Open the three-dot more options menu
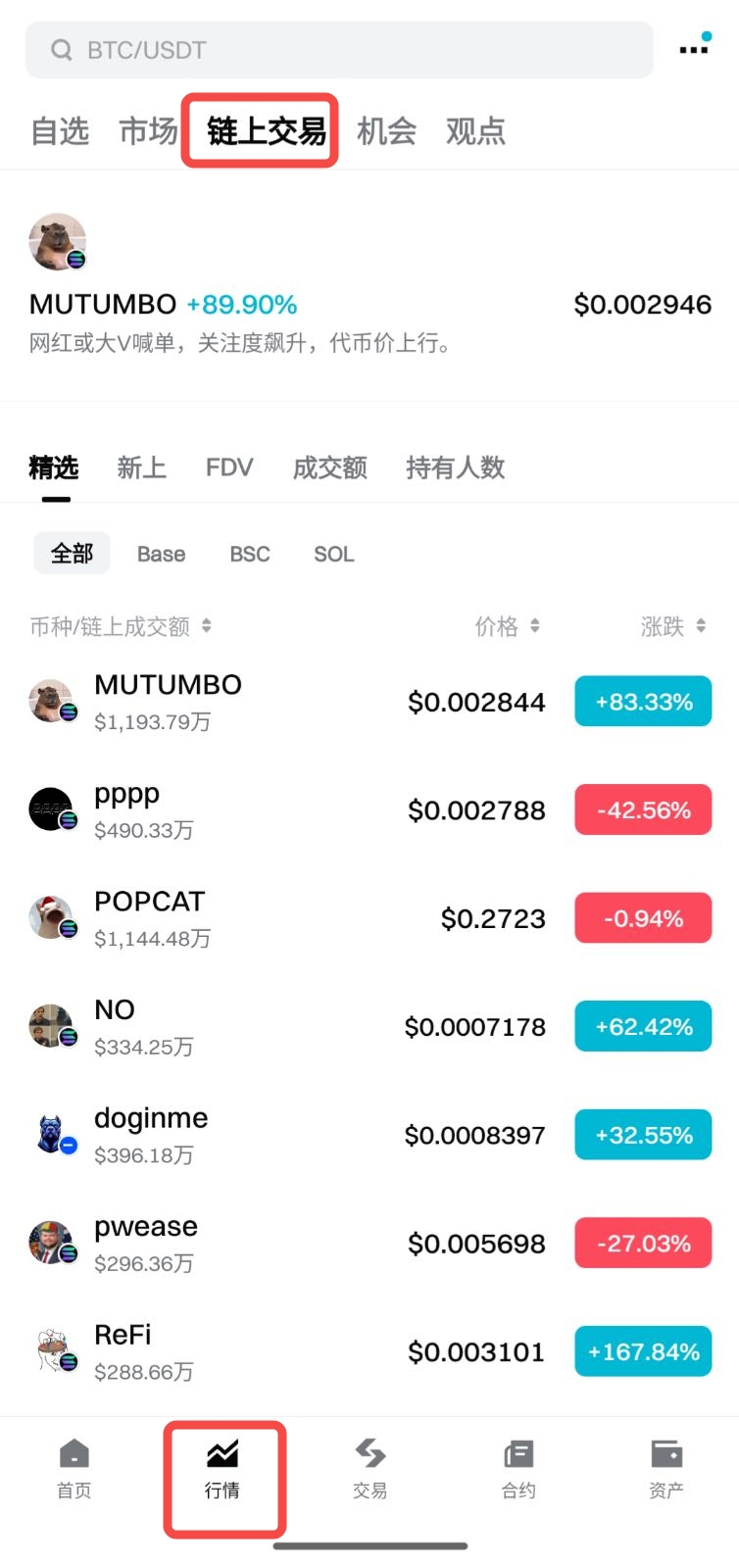This screenshot has width=739, height=1568. pos(694,47)
